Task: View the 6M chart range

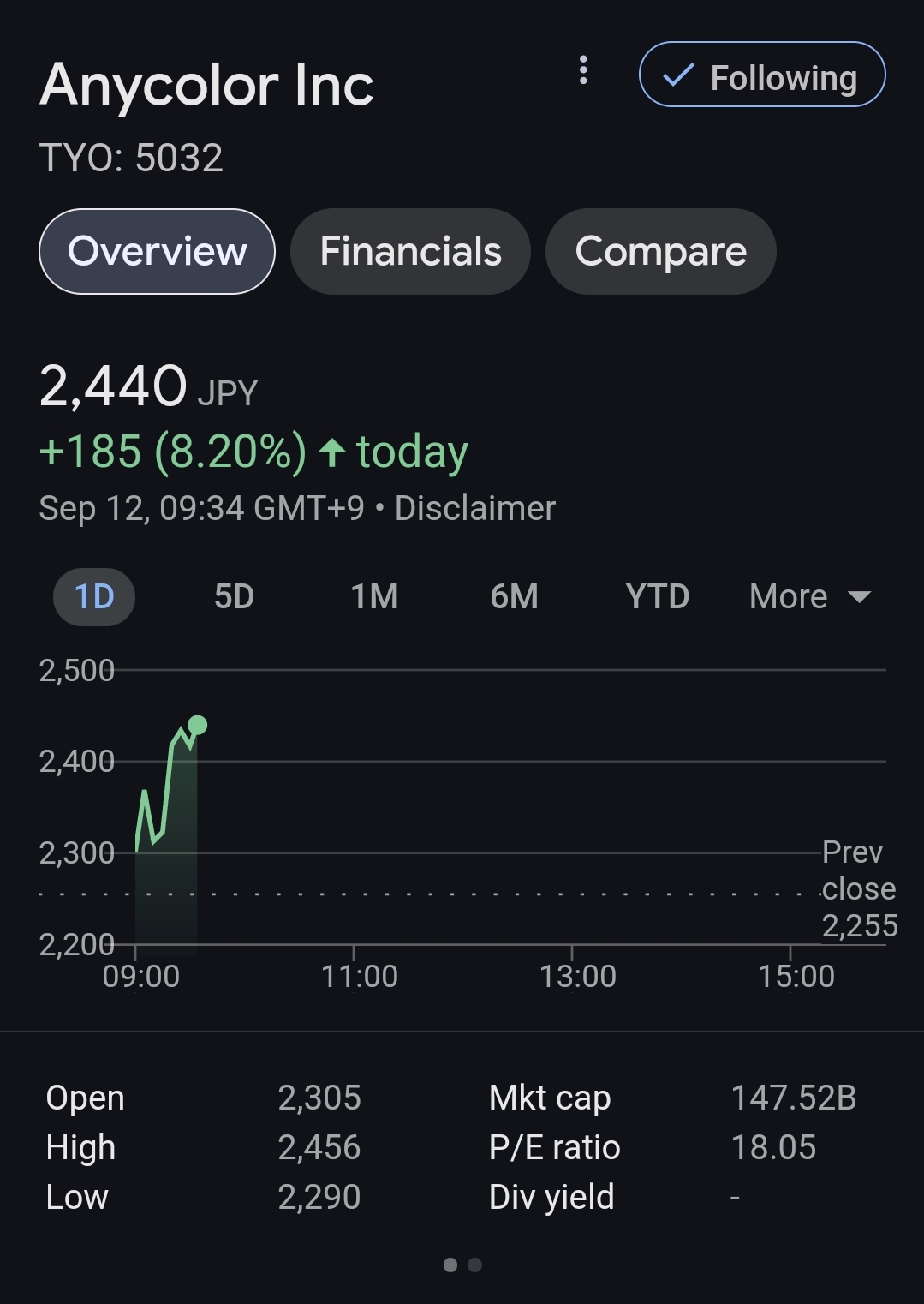Action: tap(514, 596)
